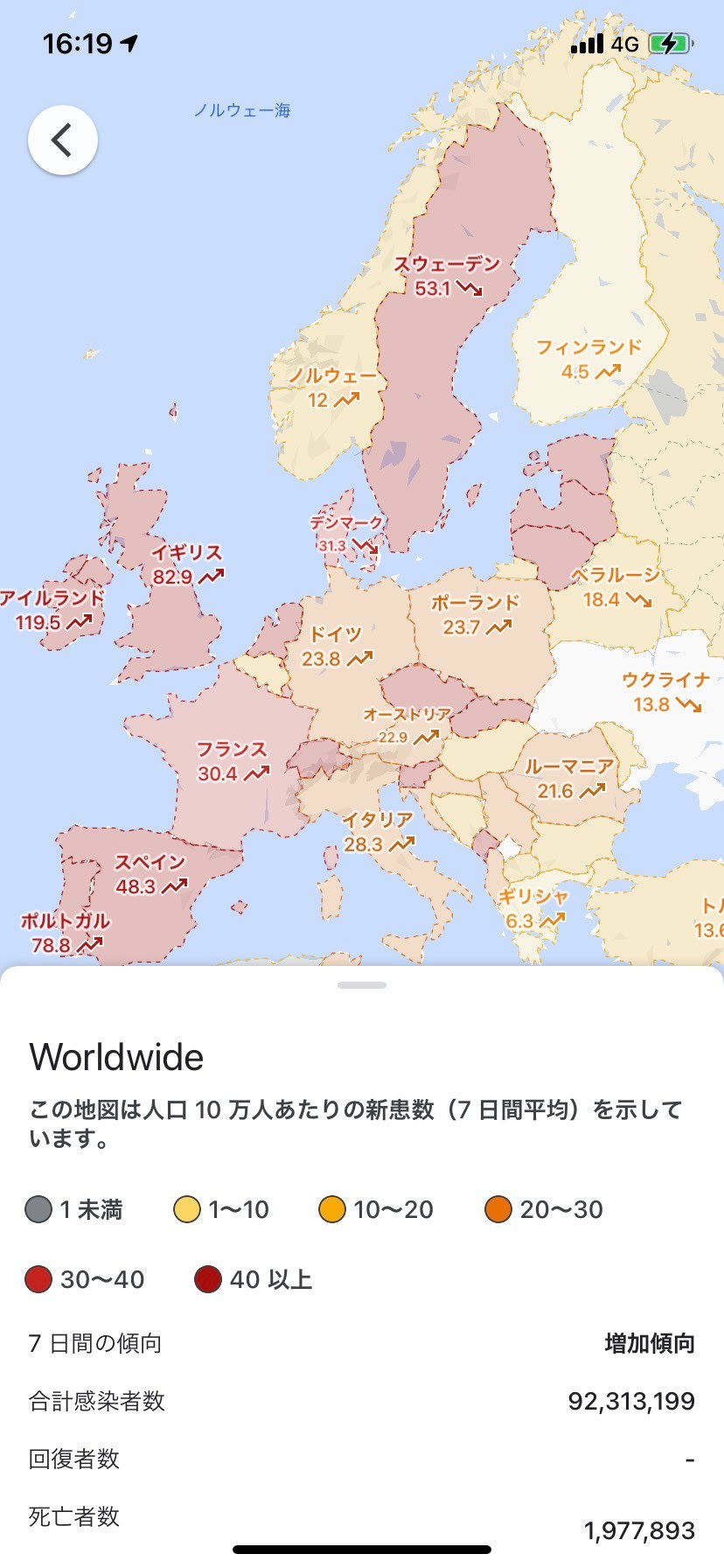Tap Finland's label showing 4.5
The width and height of the screenshot is (724, 1568).
[x=589, y=360]
